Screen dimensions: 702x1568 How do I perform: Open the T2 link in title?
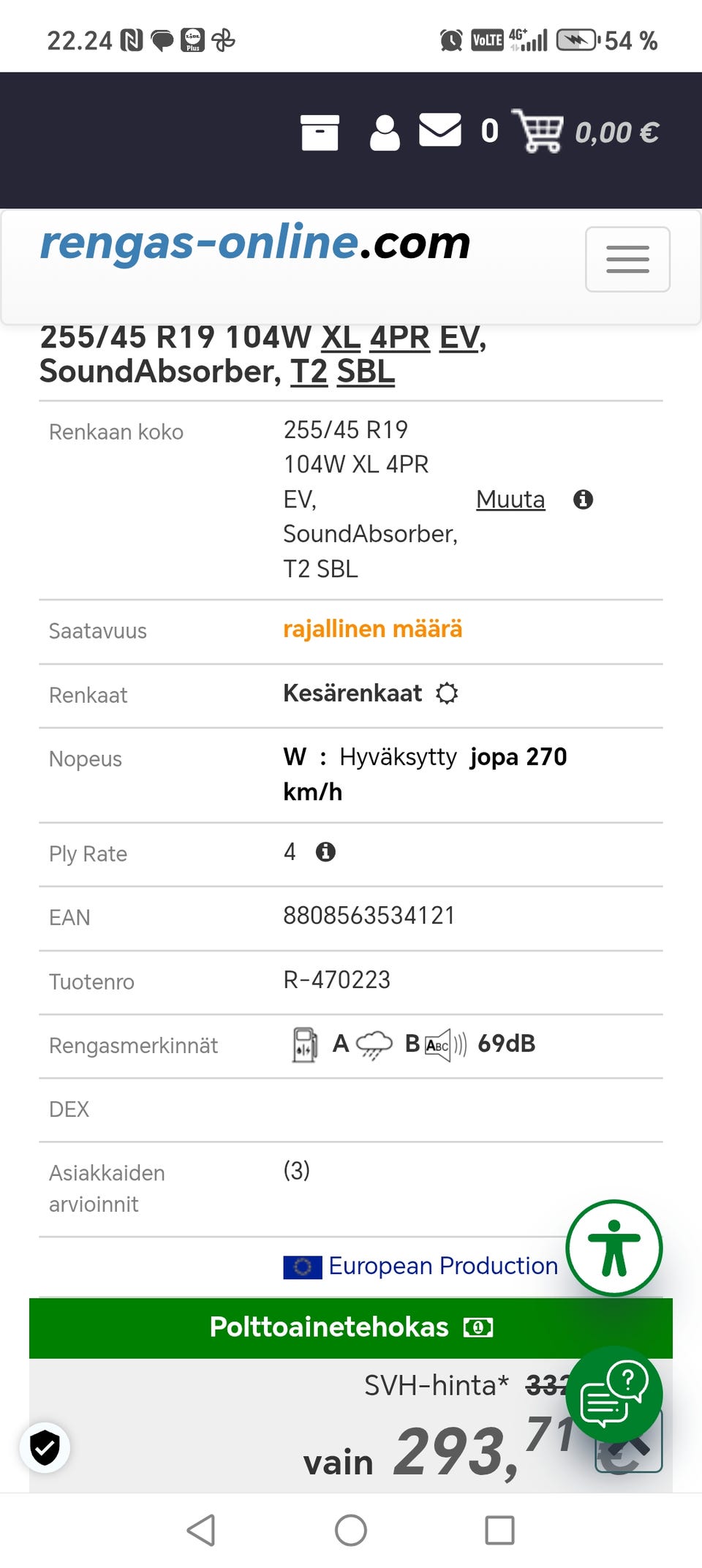tap(309, 372)
